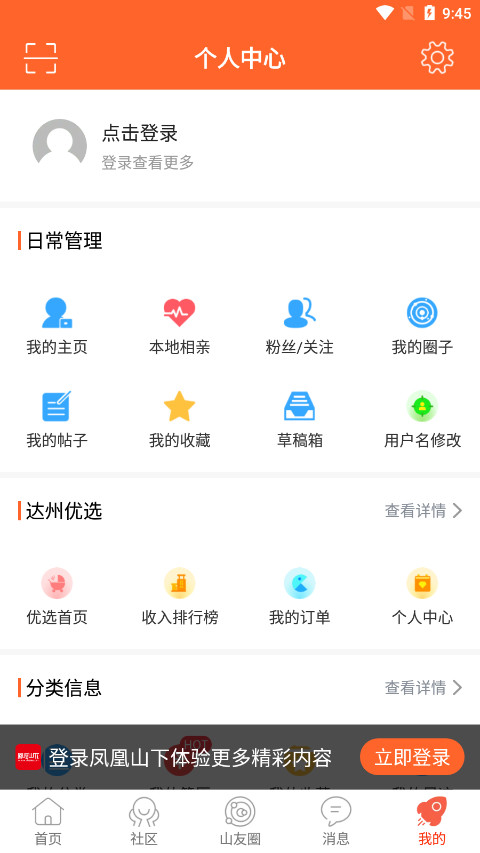This screenshot has width=480, height=853.
Task: Open 用户名修改
Action: tap(422, 419)
